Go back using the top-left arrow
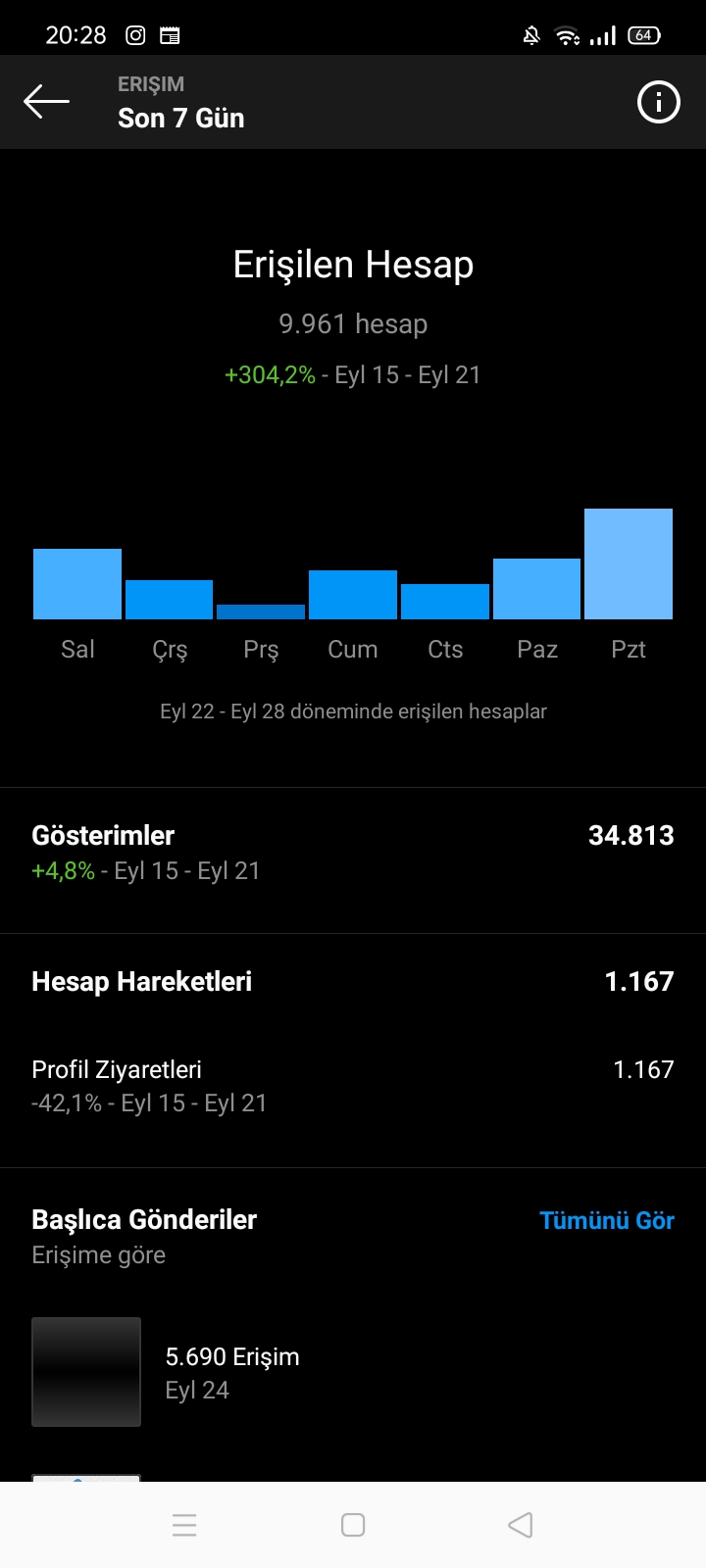706x1568 pixels. click(46, 101)
